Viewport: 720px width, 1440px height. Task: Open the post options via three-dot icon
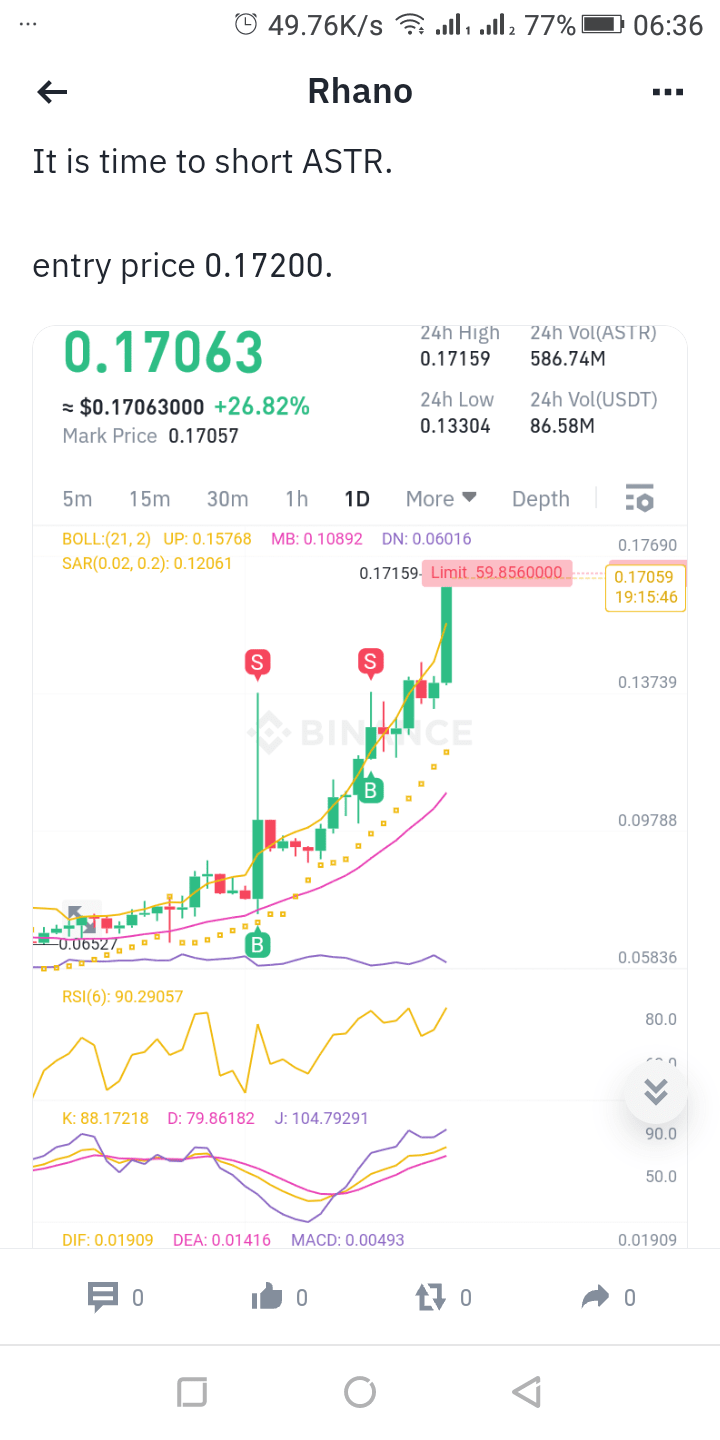tap(667, 91)
